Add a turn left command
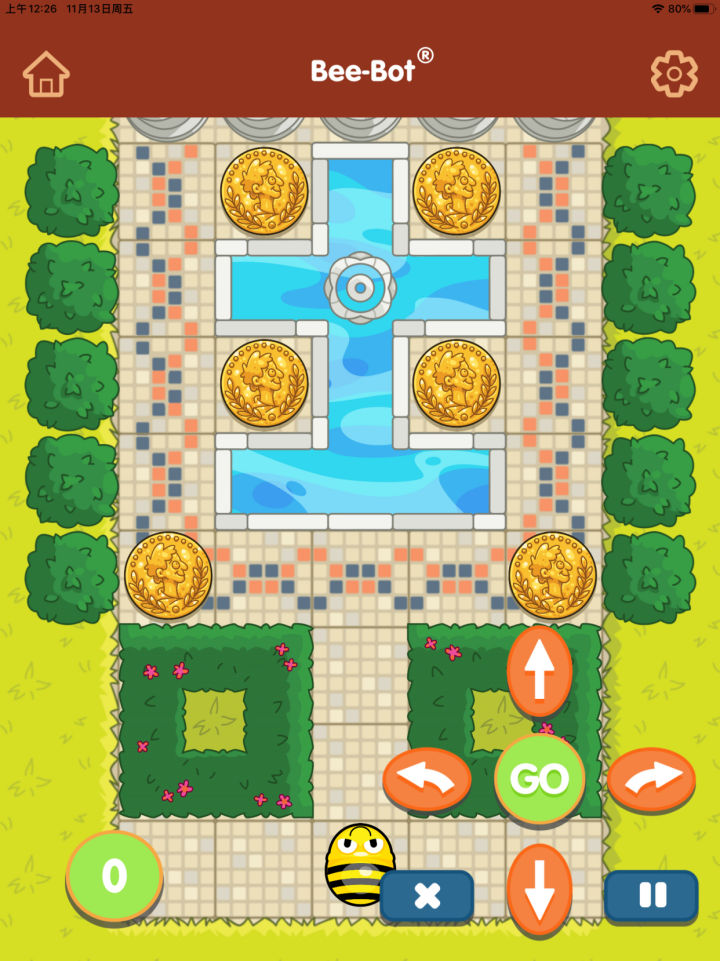 (x=427, y=779)
